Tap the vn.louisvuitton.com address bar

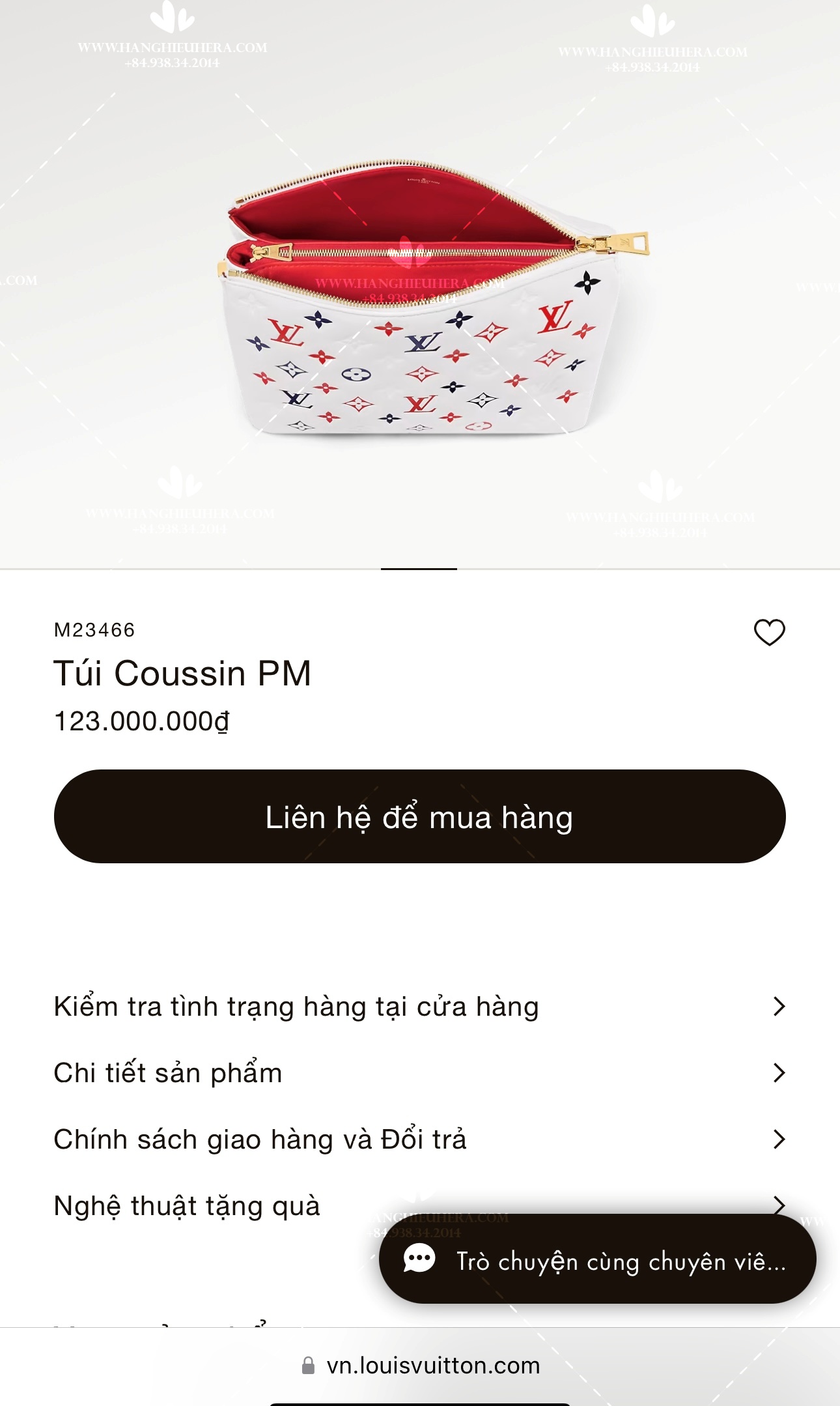click(421, 1366)
